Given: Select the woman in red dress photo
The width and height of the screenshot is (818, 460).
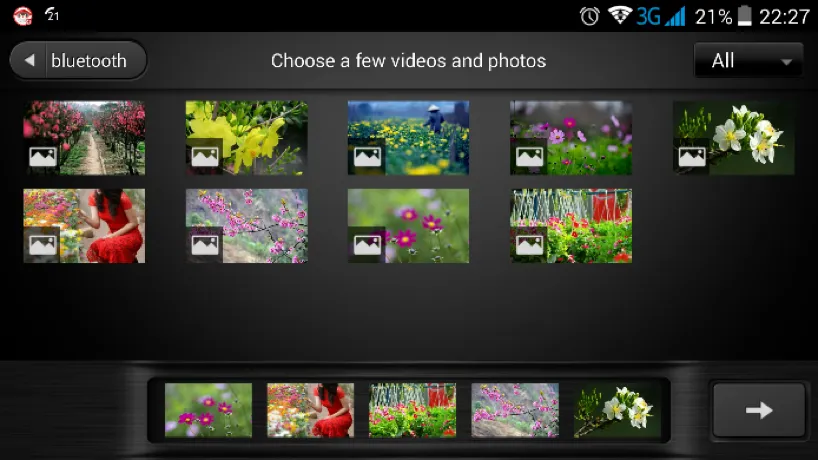Looking at the screenshot, I should (84, 226).
